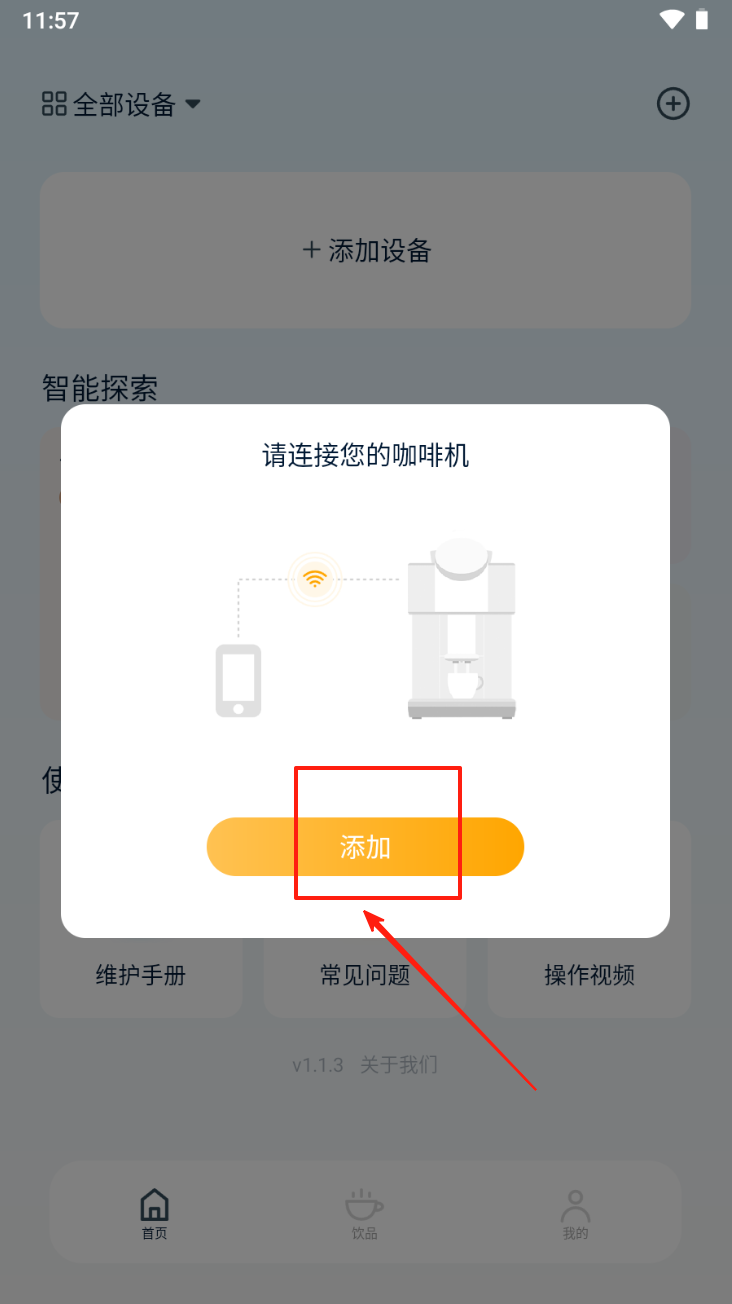Open the 全部设备 dropdown

[122, 104]
